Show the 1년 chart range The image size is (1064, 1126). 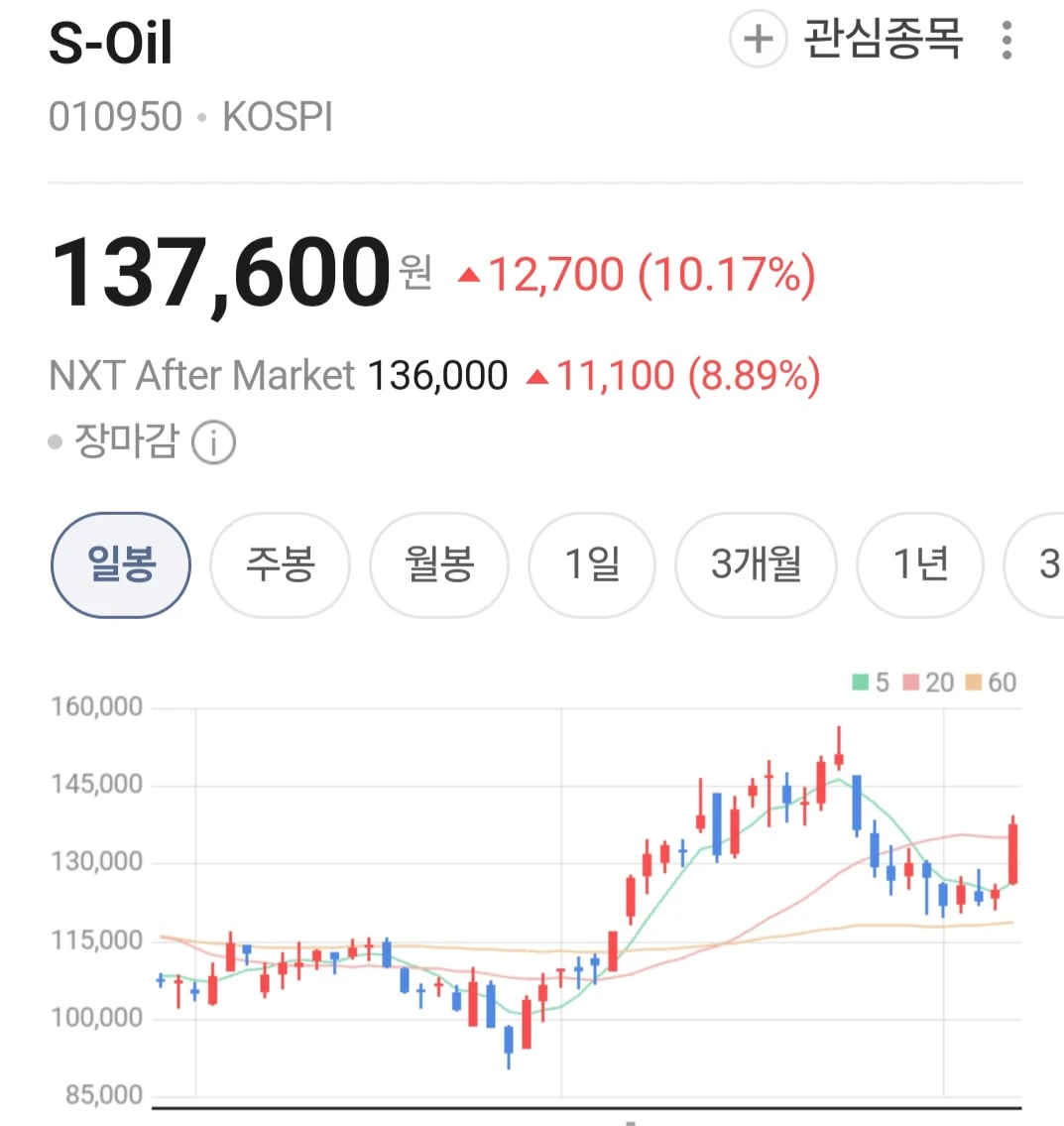point(920,564)
